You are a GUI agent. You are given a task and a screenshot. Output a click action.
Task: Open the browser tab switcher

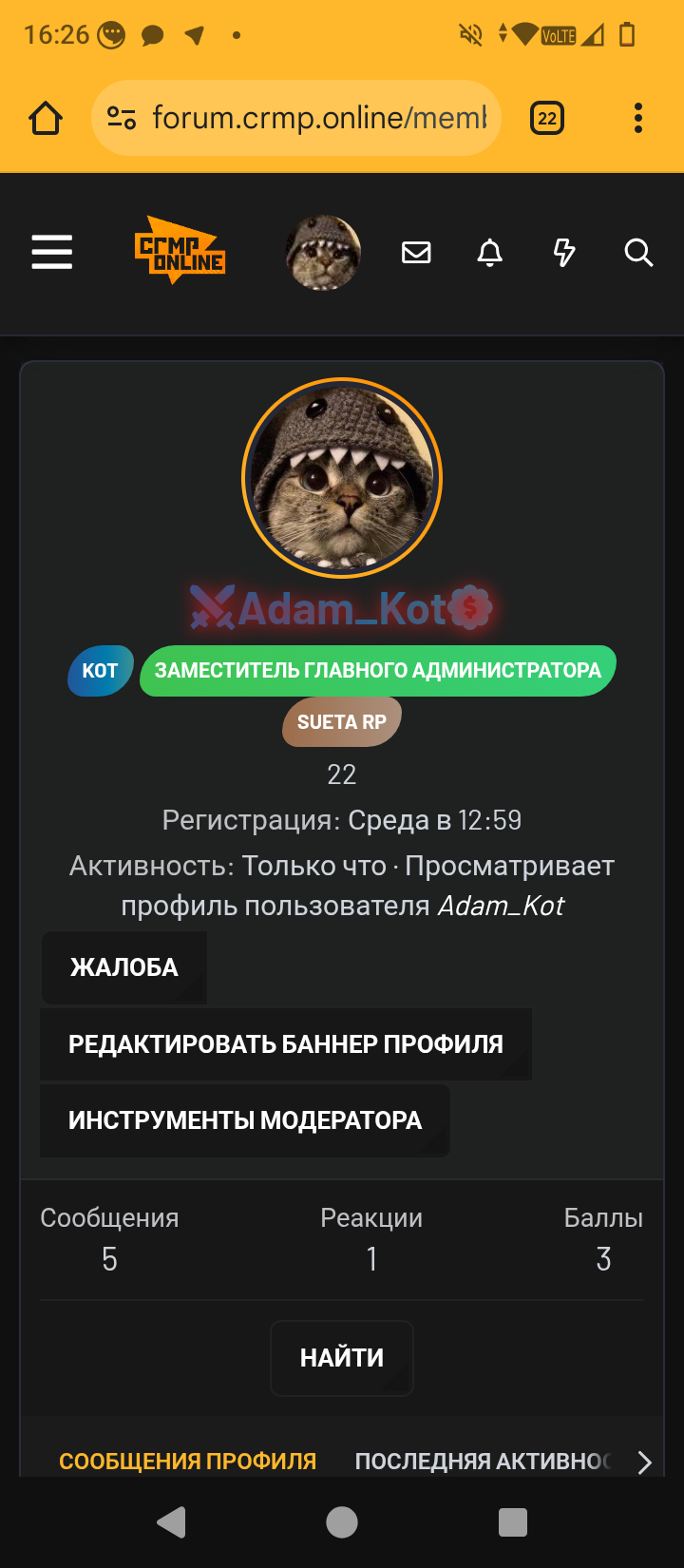[547, 118]
